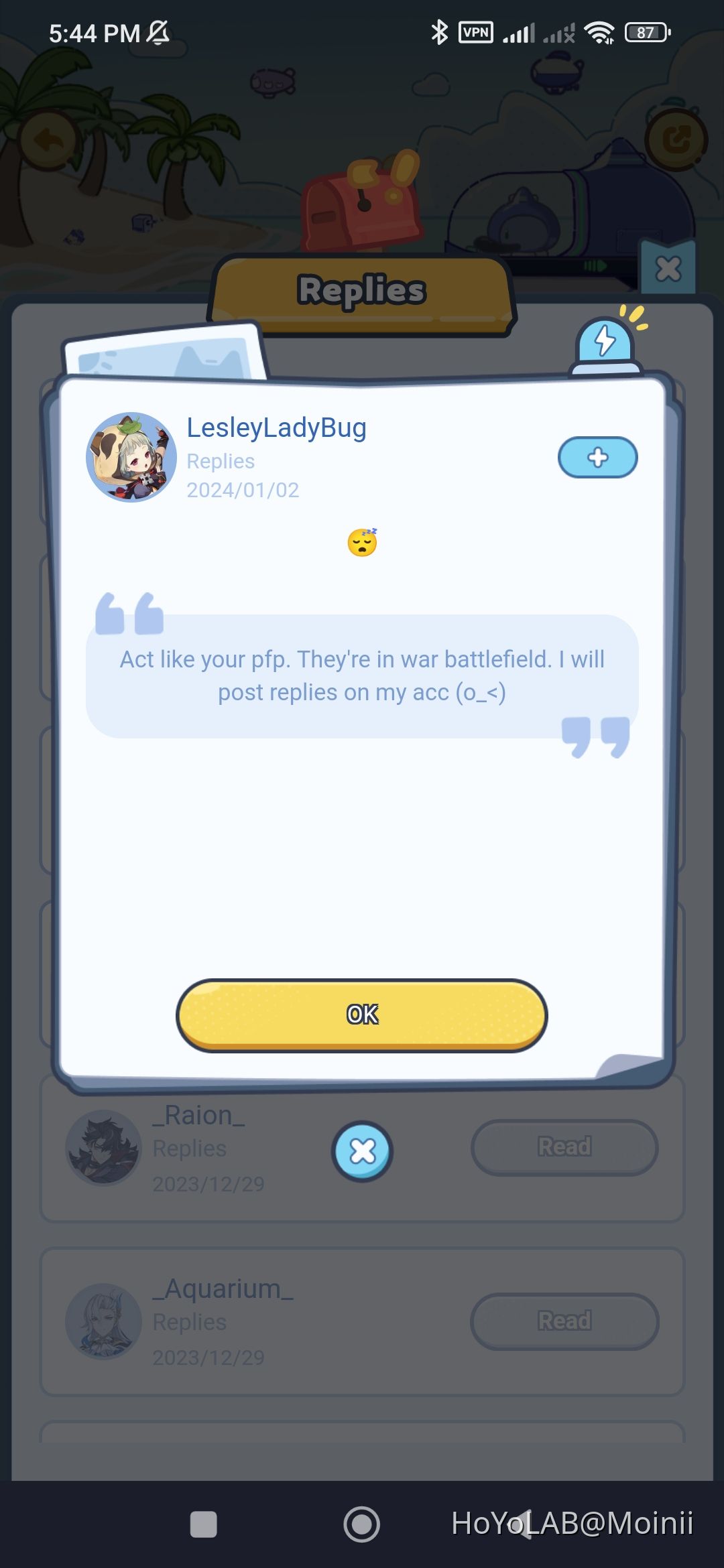Tap the system home button
The width and height of the screenshot is (724, 1568).
[362, 1524]
